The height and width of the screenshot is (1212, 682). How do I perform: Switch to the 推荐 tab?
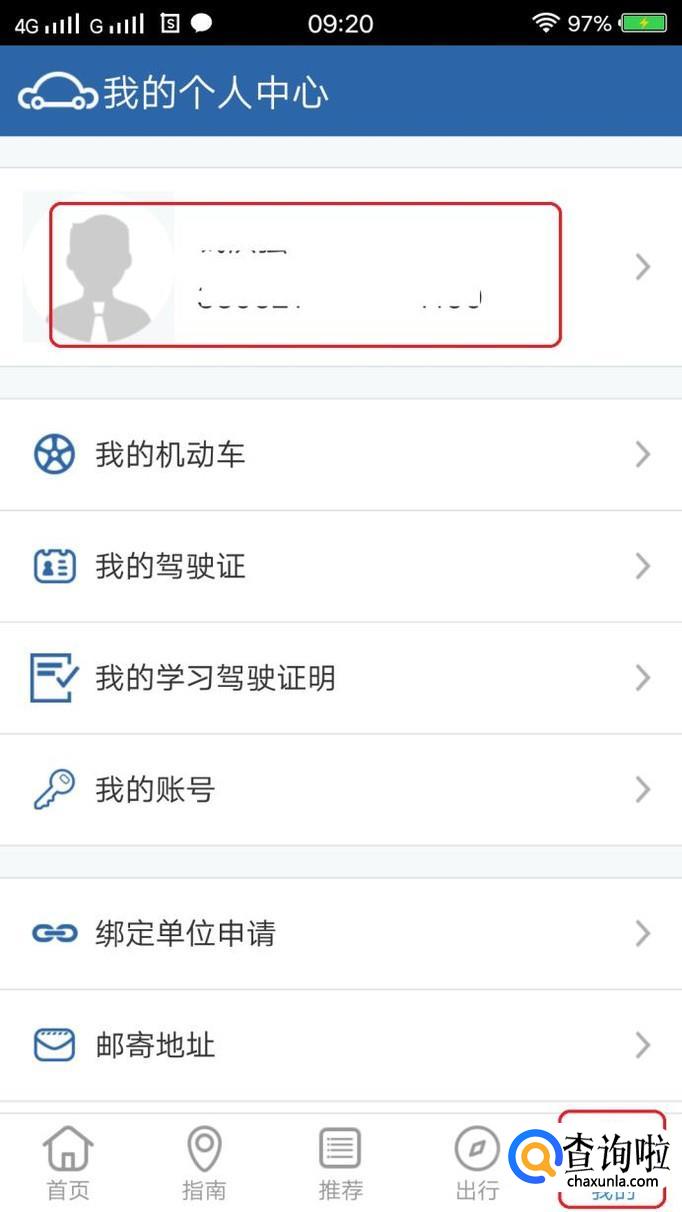(340, 1163)
